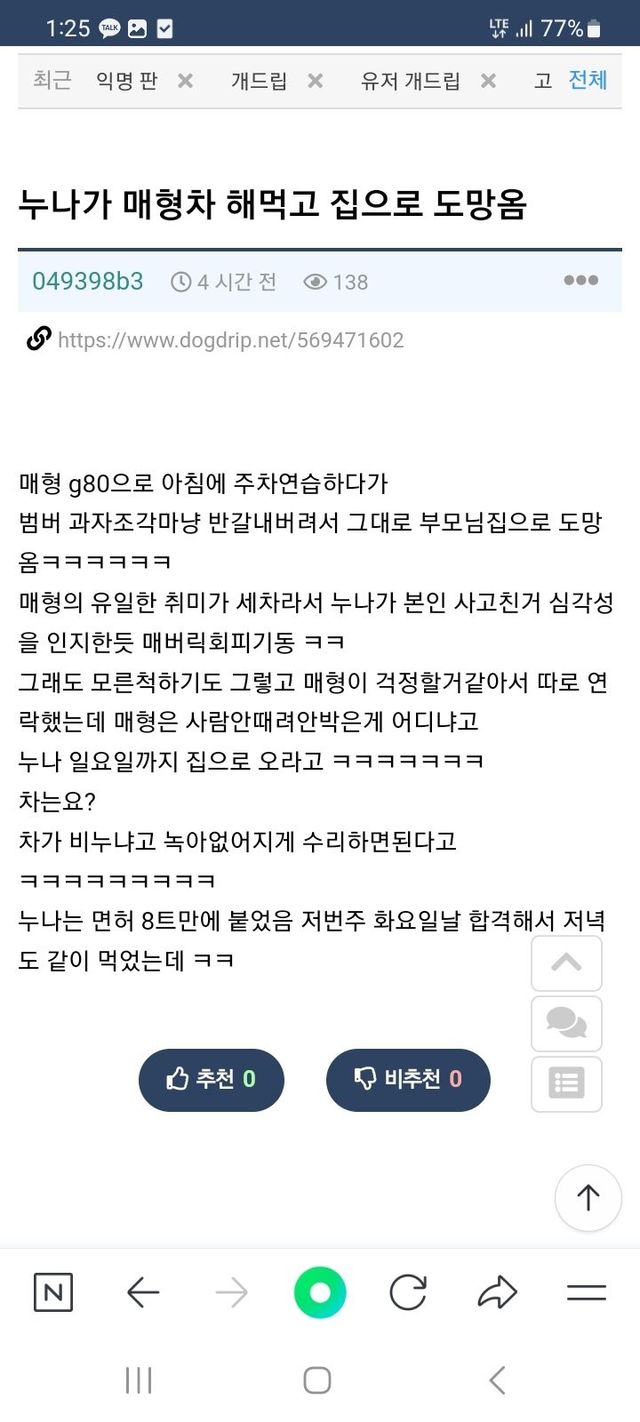640x1422 pixels.
Task: Go back to the previous page
Action: 143,1293
